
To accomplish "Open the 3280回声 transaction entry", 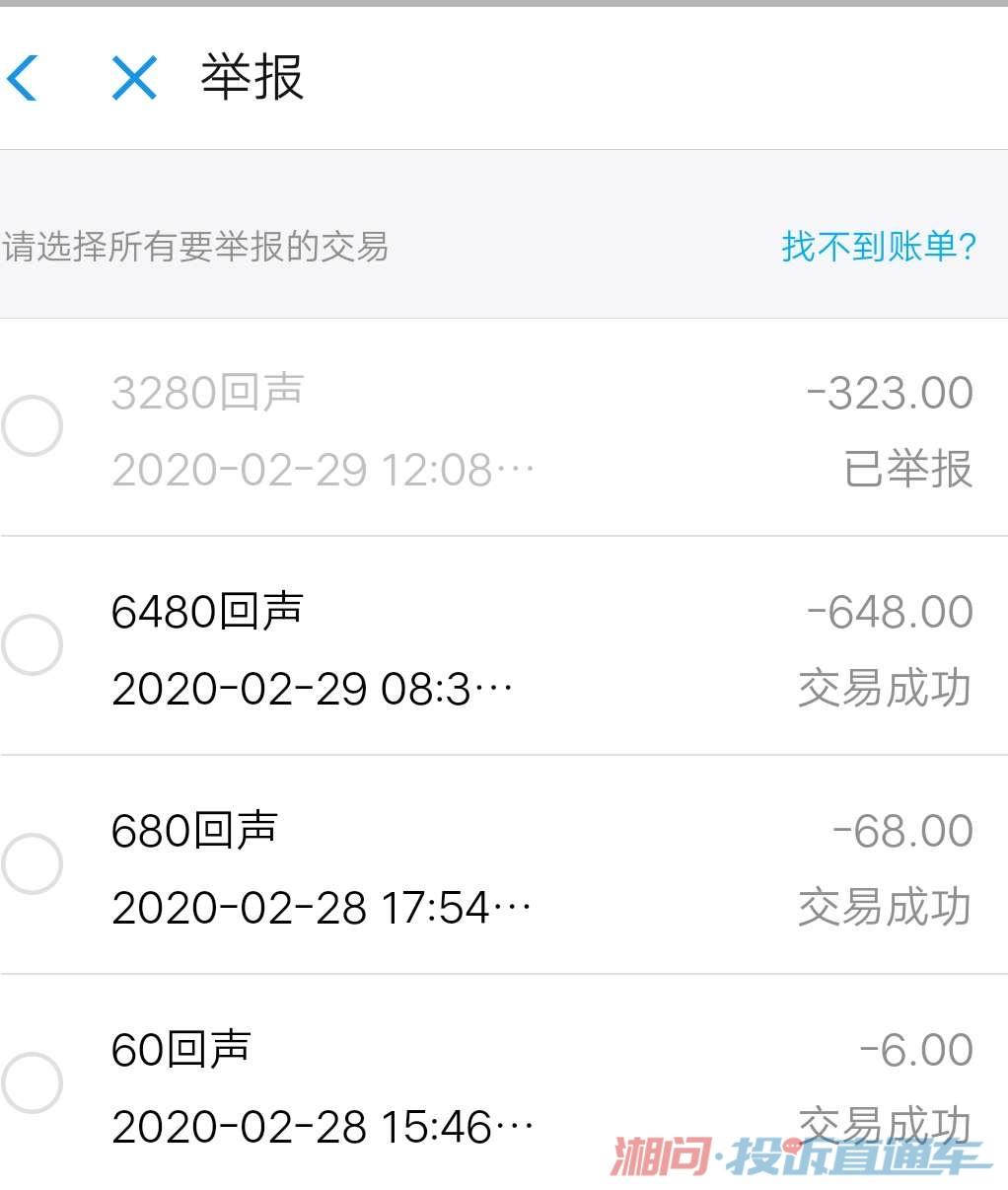I will click(x=395, y=426).
